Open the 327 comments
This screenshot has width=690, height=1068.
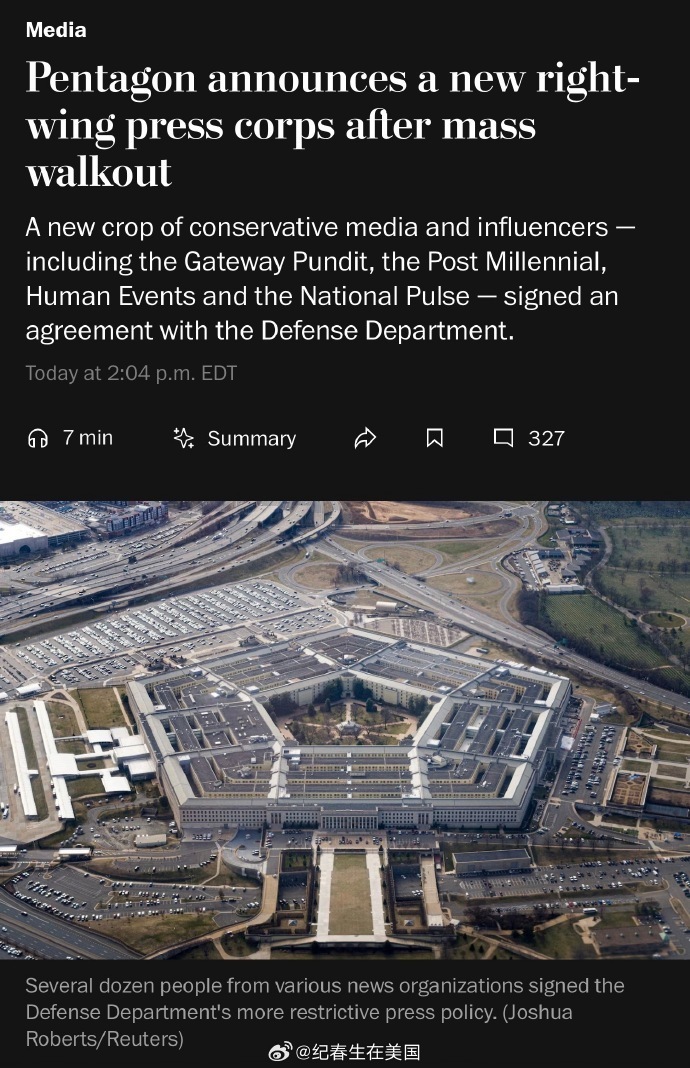pos(530,438)
